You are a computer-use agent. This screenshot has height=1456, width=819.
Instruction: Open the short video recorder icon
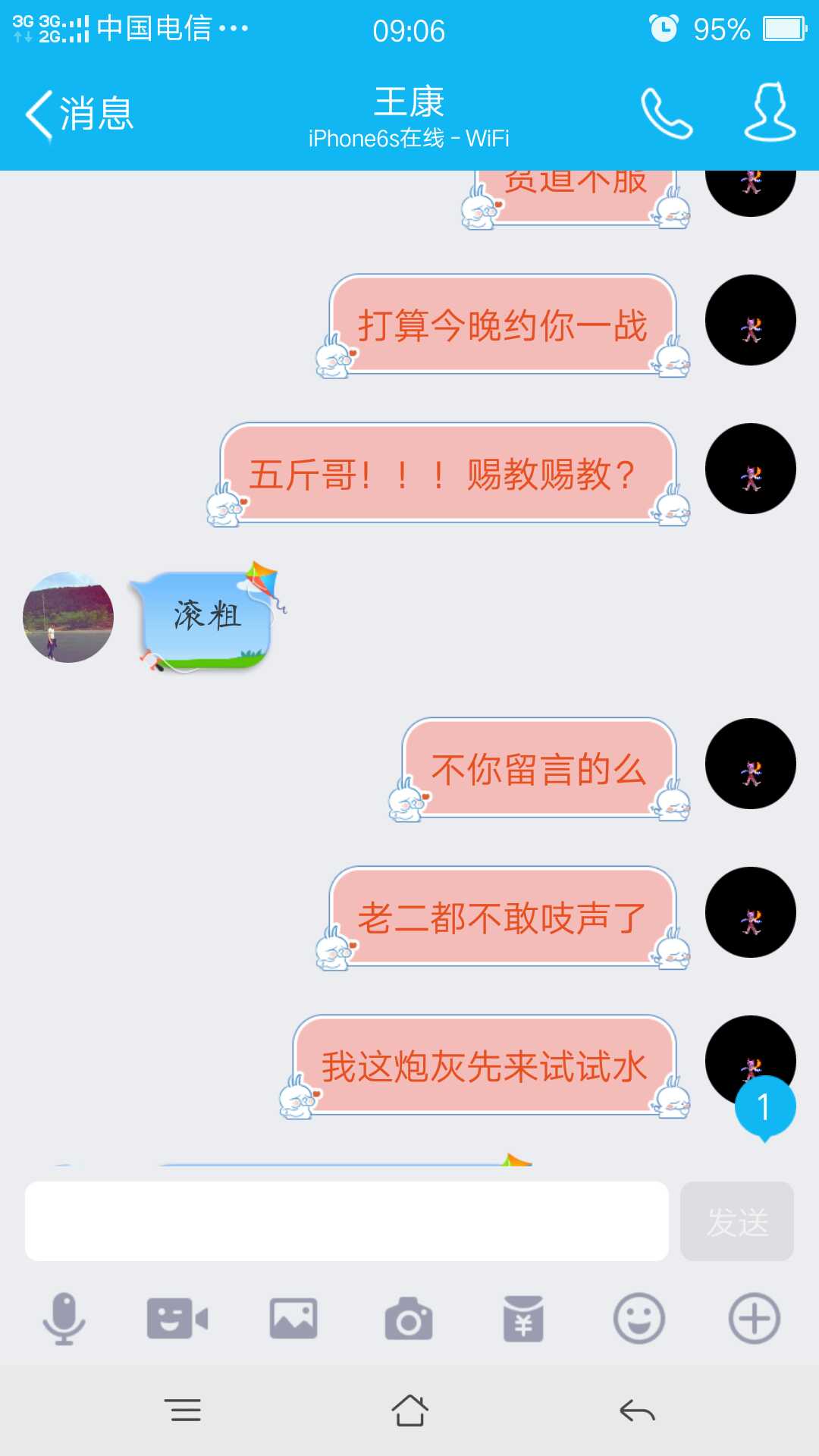point(177,1319)
